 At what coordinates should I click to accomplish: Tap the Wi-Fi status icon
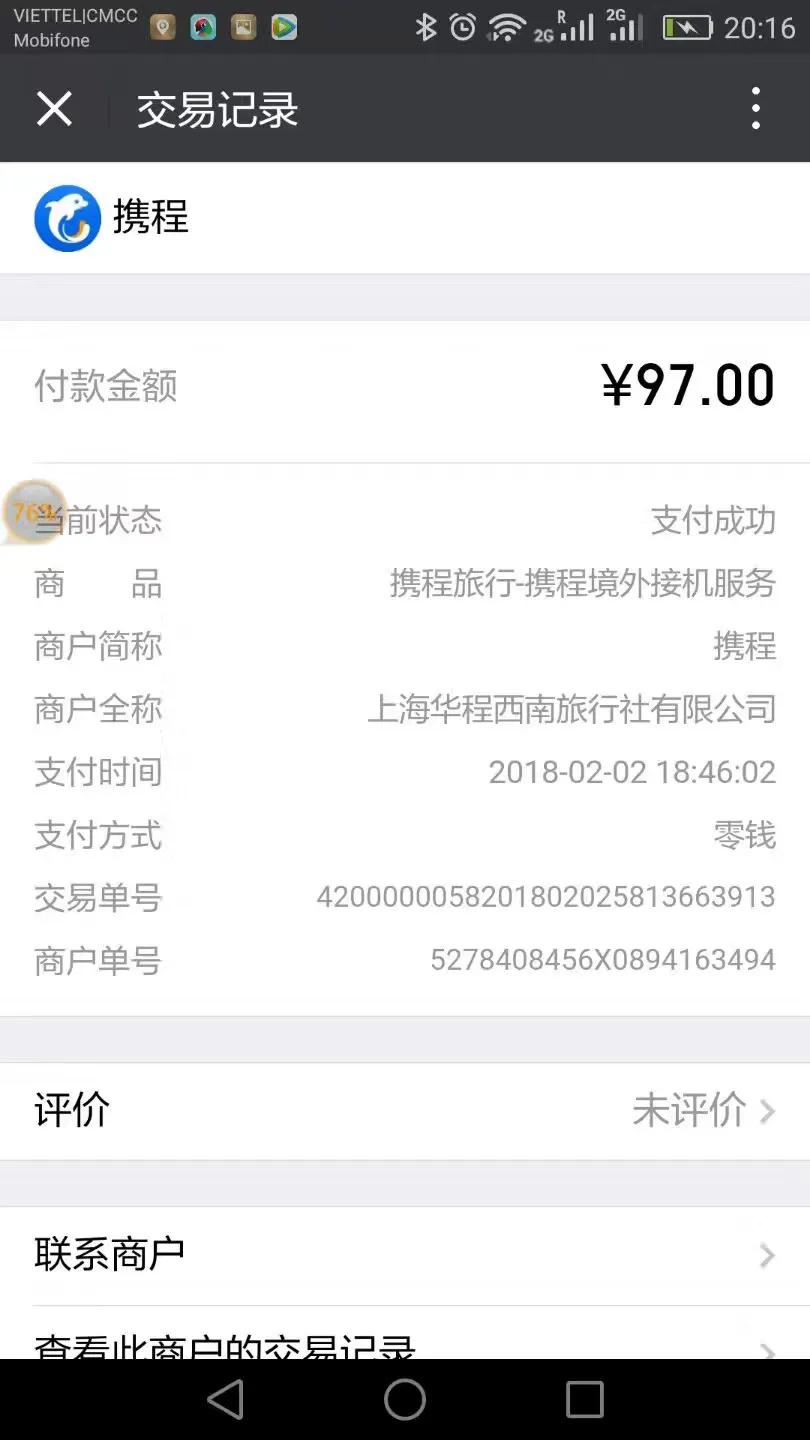(508, 28)
